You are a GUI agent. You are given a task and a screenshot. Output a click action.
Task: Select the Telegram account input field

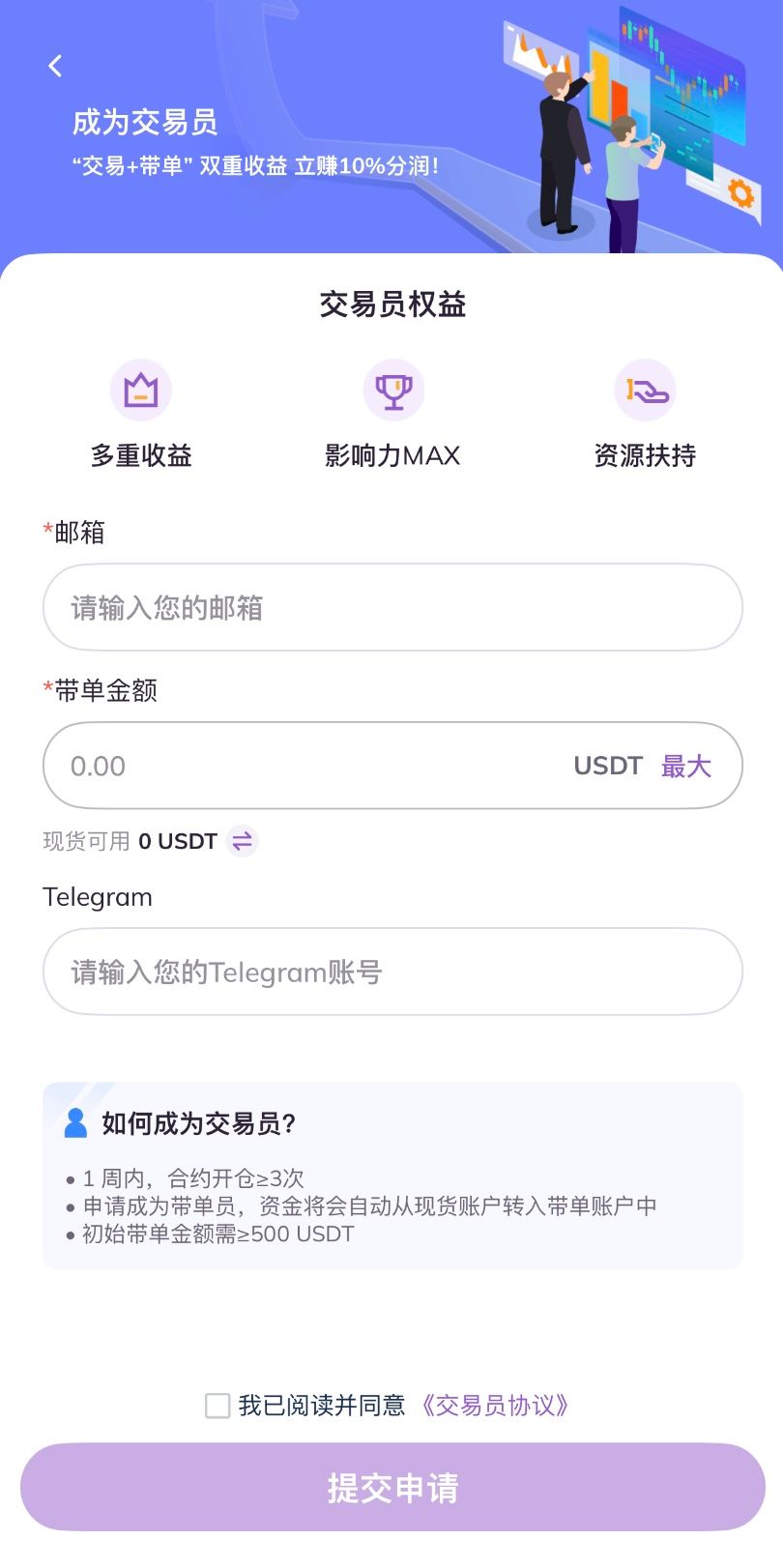tap(391, 972)
